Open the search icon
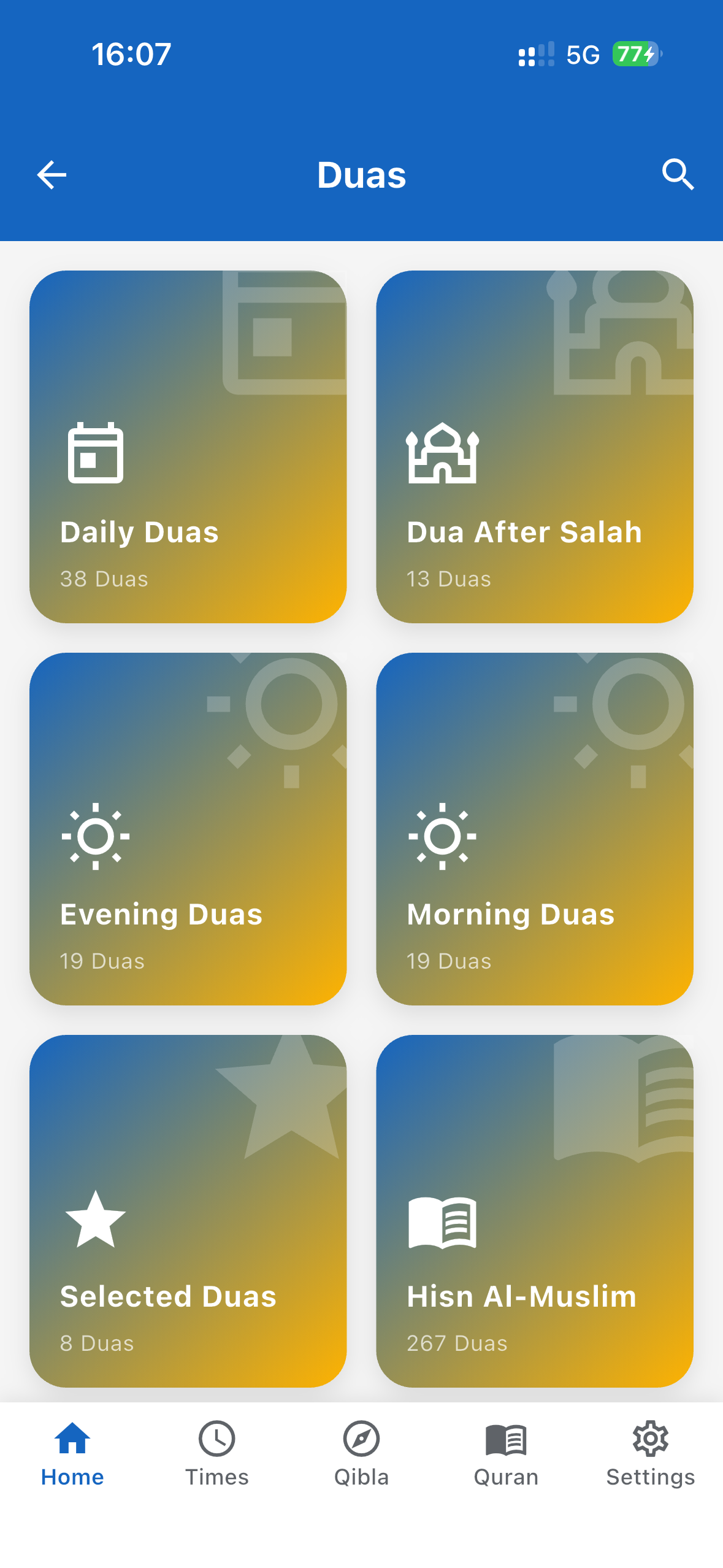The height and width of the screenshot is (1568, 723). pos(678,175)
